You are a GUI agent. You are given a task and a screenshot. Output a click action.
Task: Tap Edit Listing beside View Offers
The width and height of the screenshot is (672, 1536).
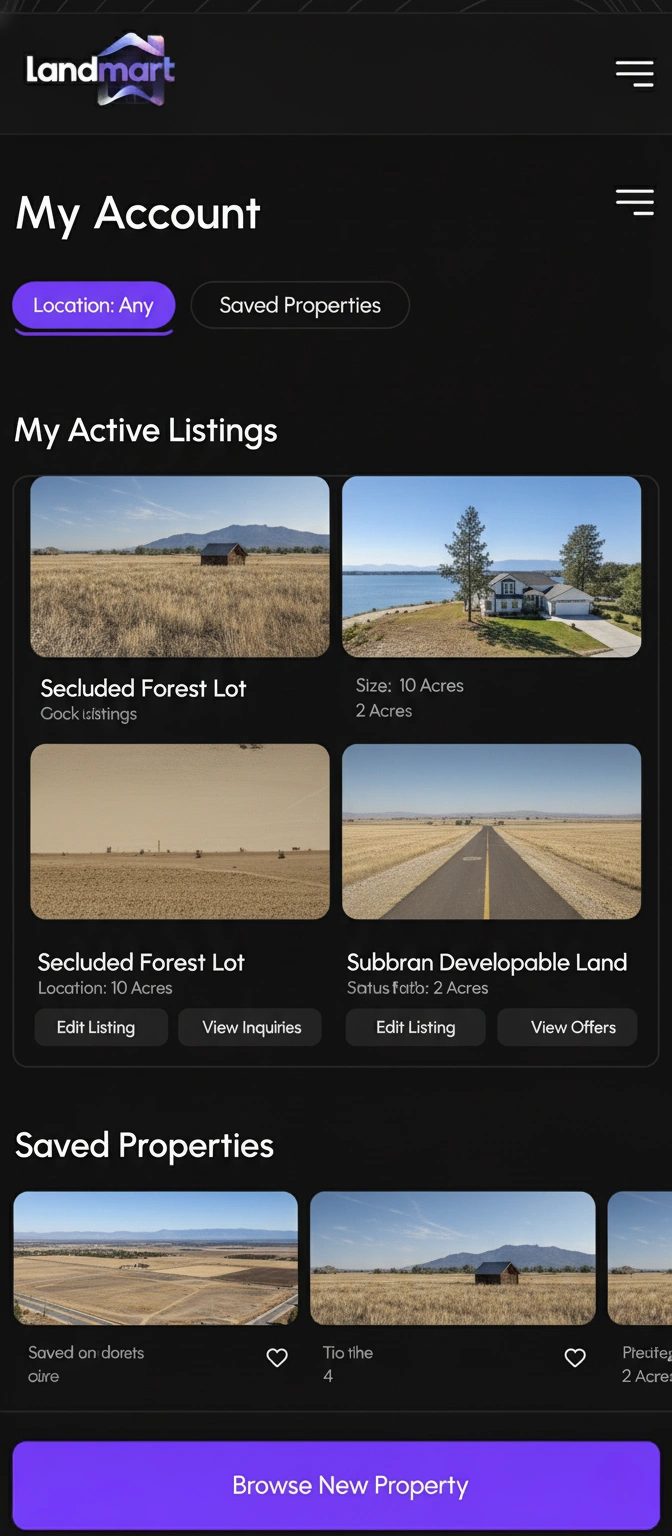coord(415,1027)
